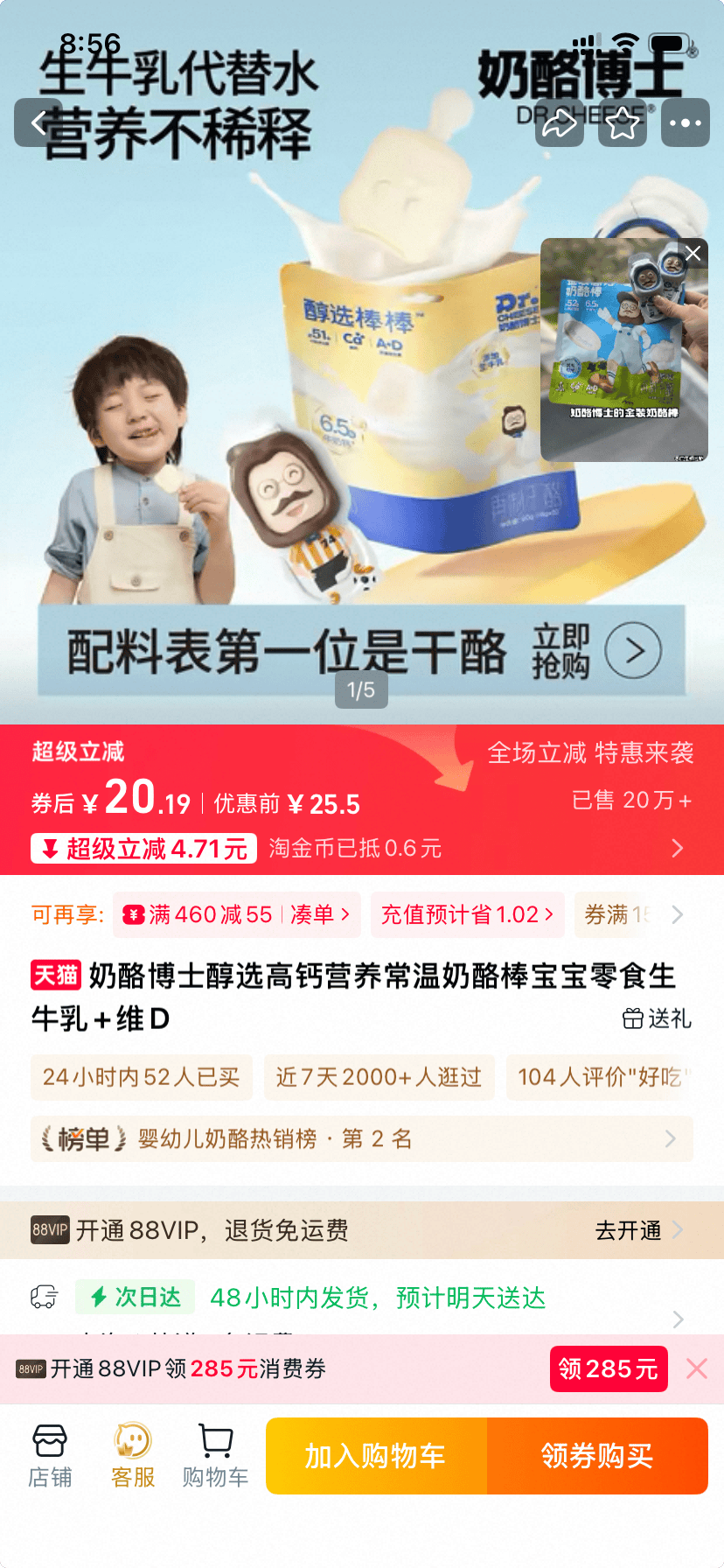The width and height of the screenshot is (724, 1568).
Task: Open the 购物车 shopping cart
Action: [215, 1456]
